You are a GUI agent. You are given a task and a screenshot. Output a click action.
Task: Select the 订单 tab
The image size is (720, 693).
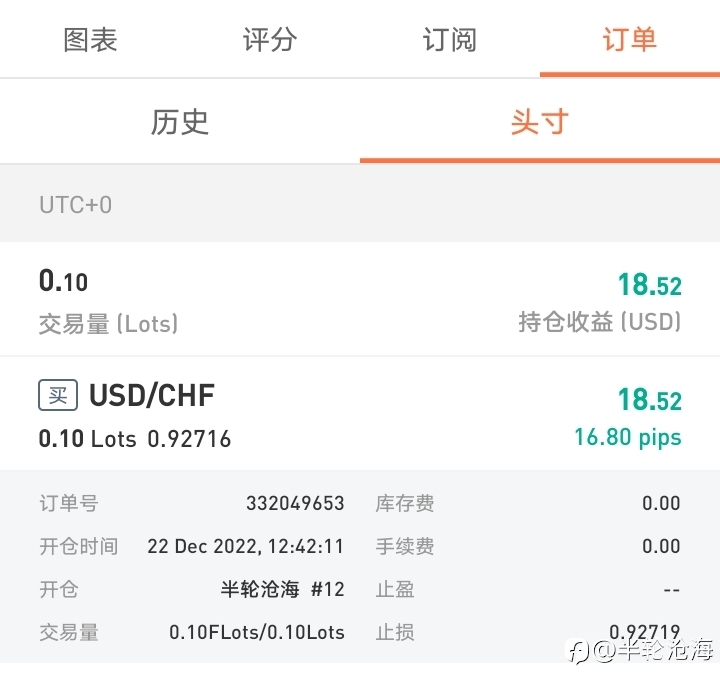click(x=630, y=39)
